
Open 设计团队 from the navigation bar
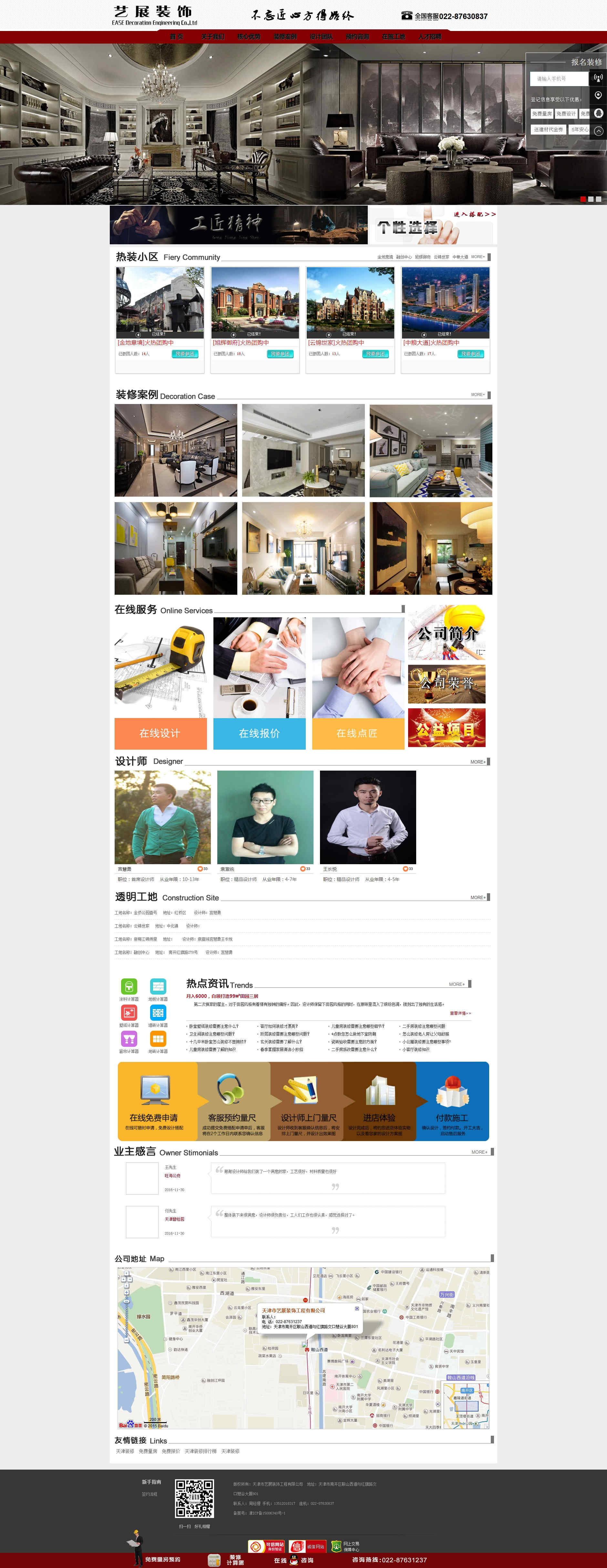tap(321, 36)
